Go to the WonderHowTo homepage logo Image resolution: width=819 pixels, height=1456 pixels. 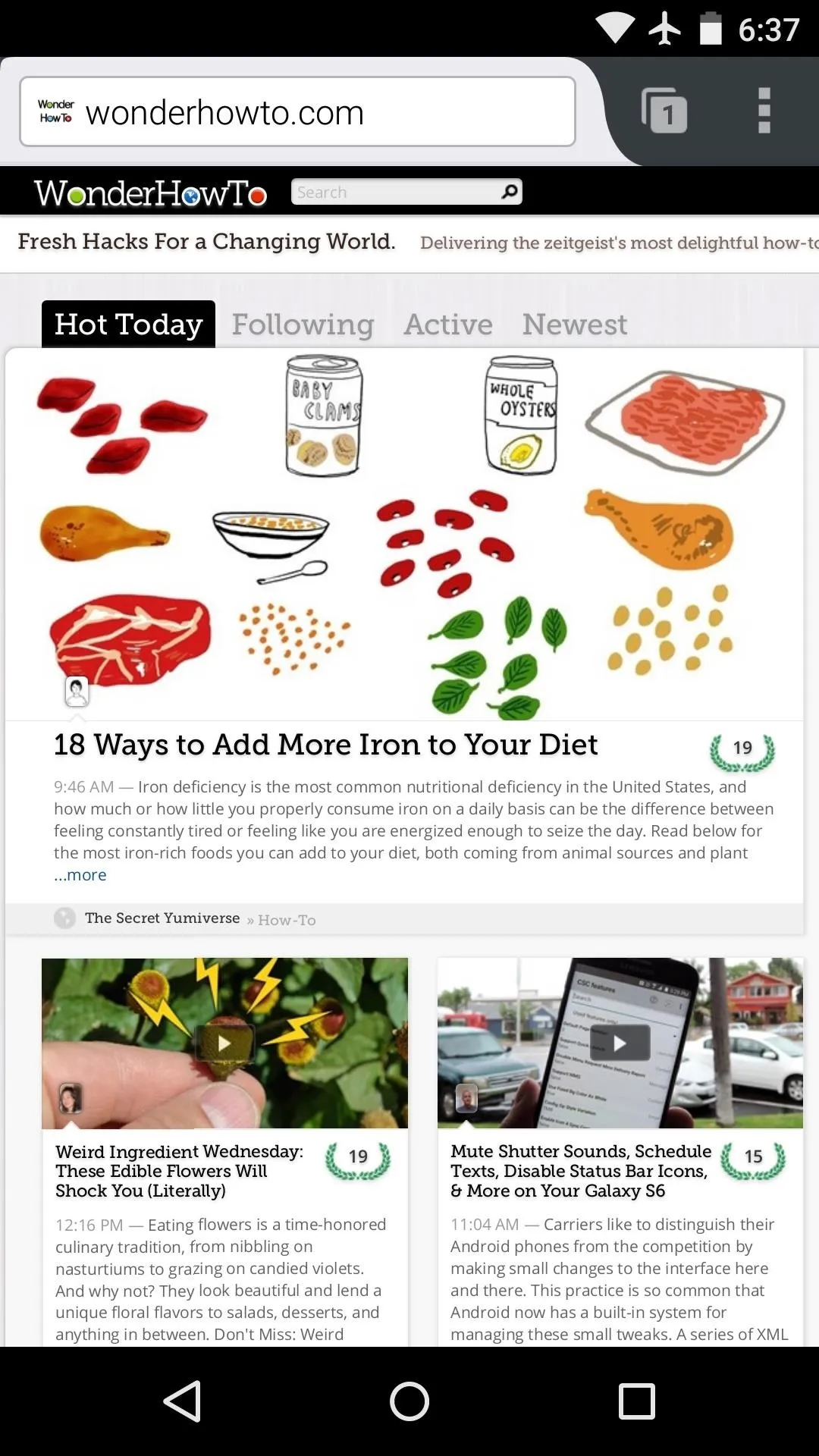(x=150, y=193)
